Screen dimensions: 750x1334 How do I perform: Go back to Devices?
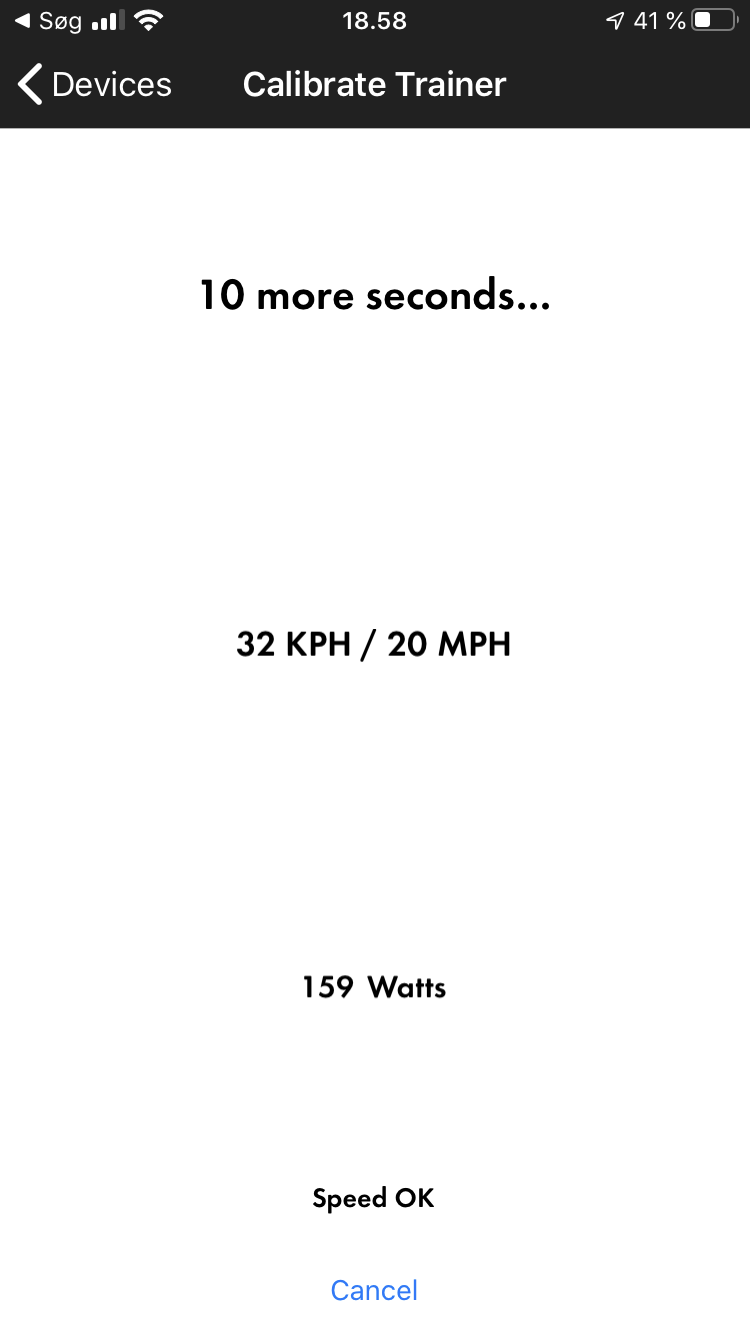[95, 85]
